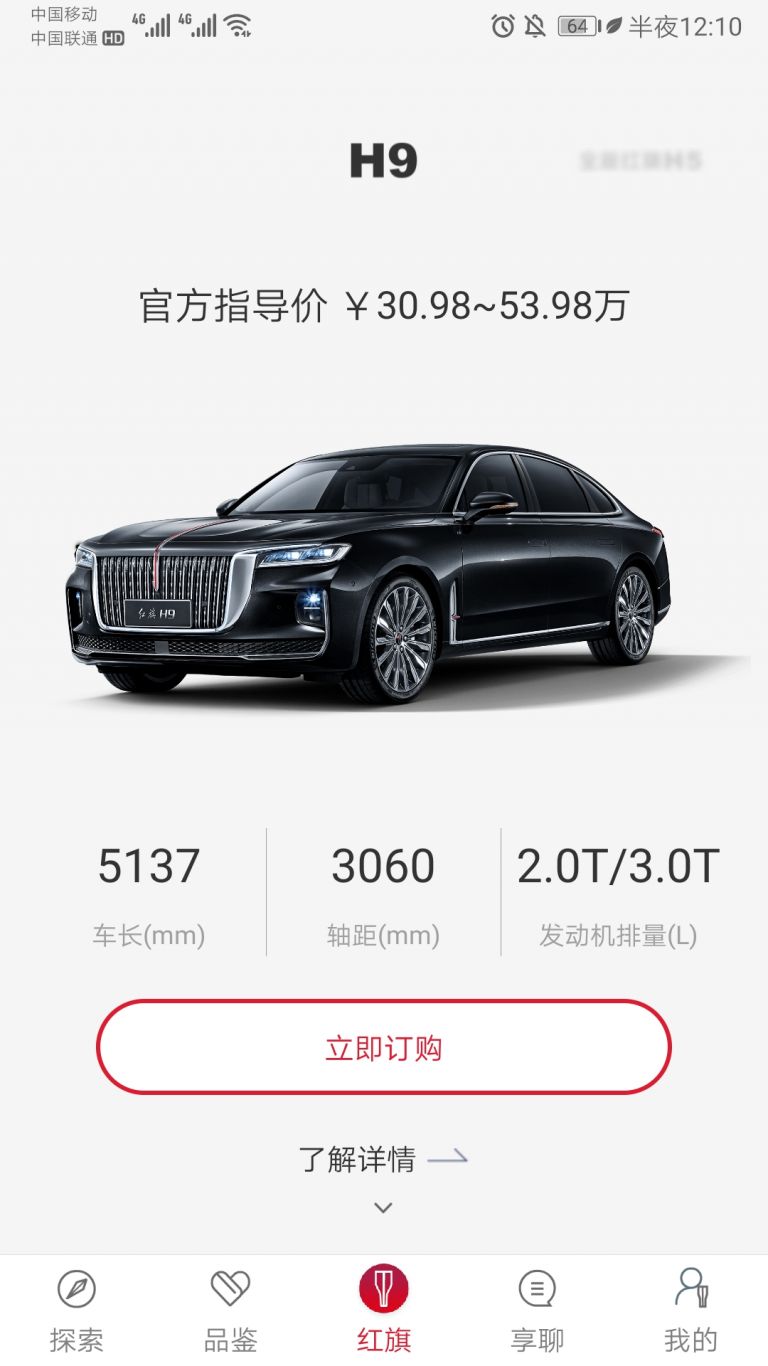Open the 品鉴 tab
The image size is (768, 1366).
click(230, 1310)
